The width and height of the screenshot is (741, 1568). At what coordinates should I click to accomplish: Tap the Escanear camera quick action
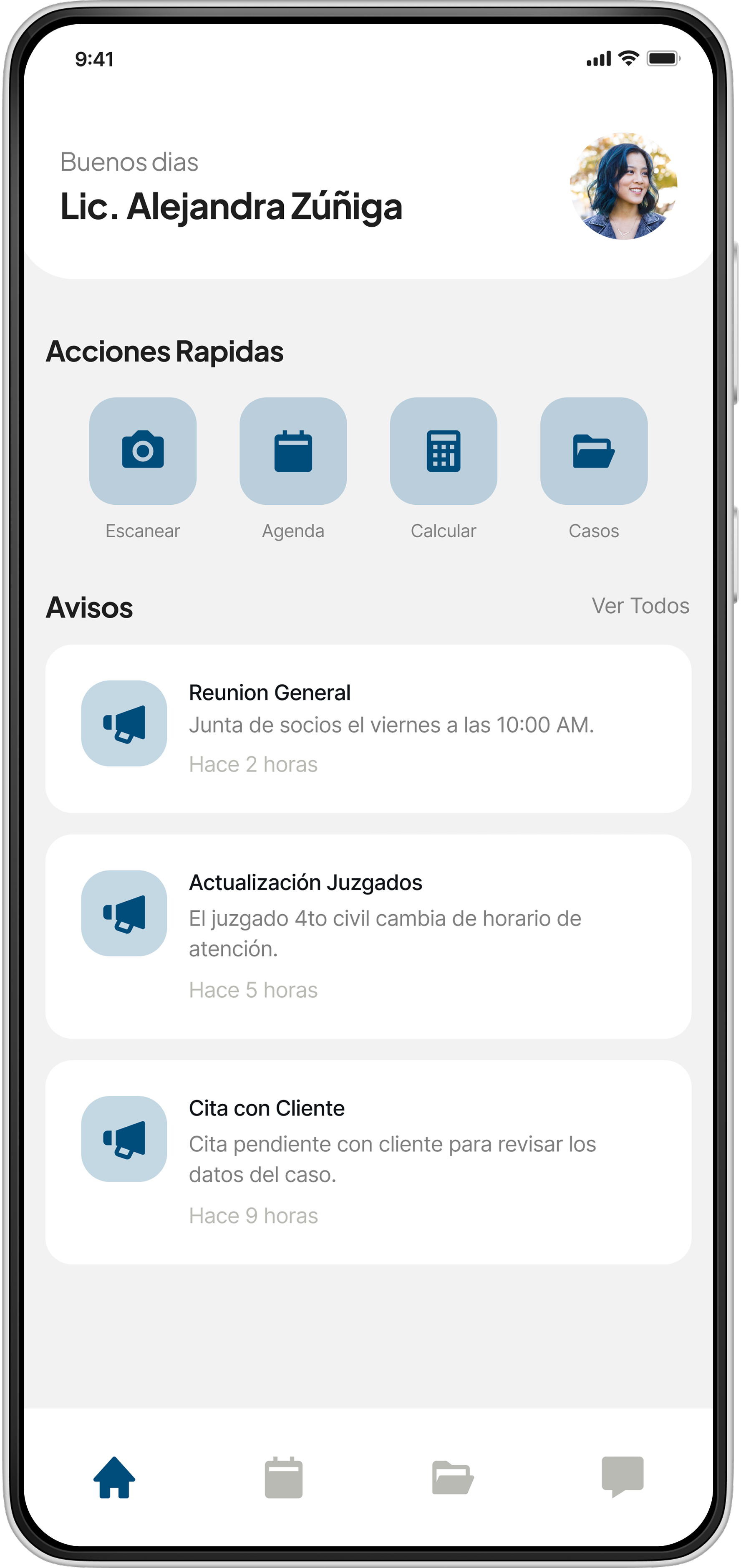pos(142,451)
